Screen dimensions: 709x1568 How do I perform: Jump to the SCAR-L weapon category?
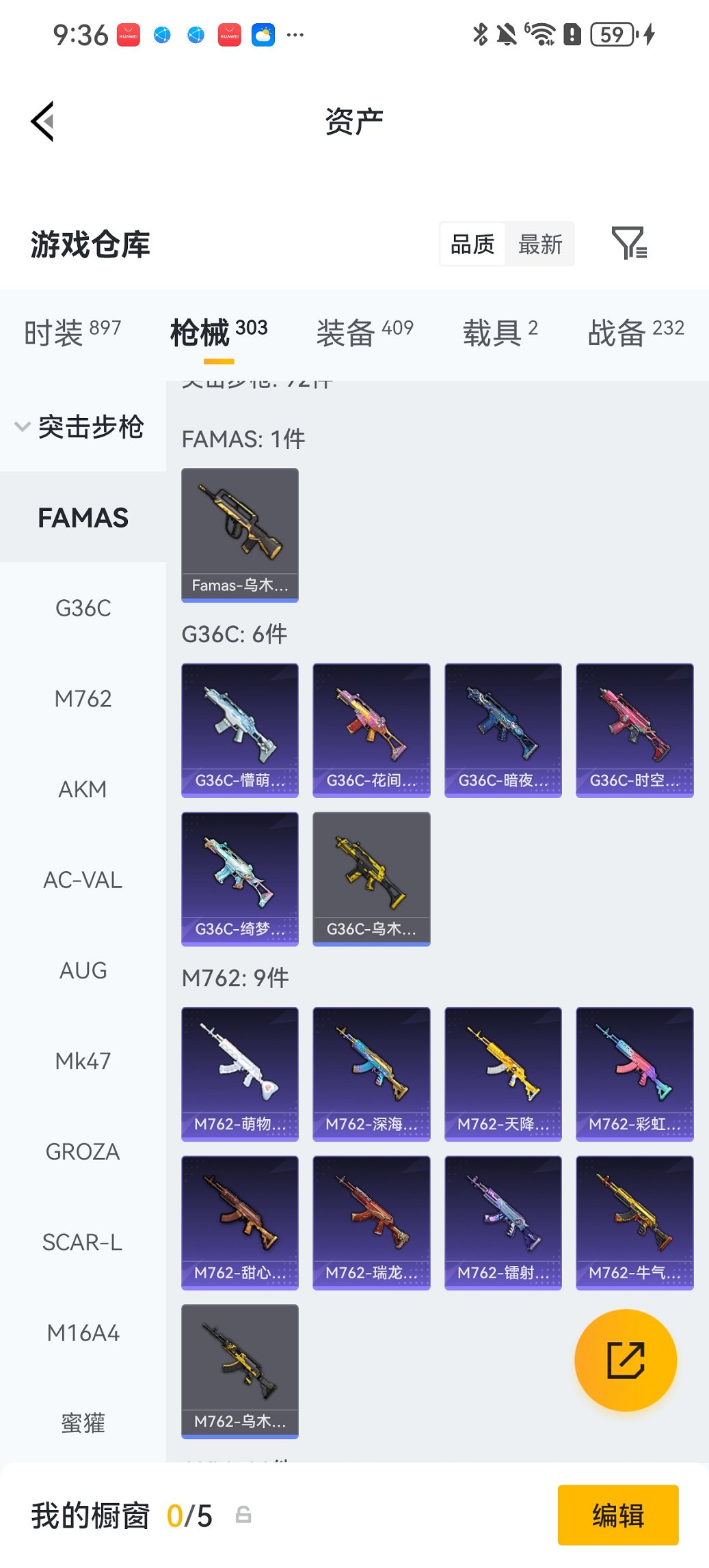83,1242
